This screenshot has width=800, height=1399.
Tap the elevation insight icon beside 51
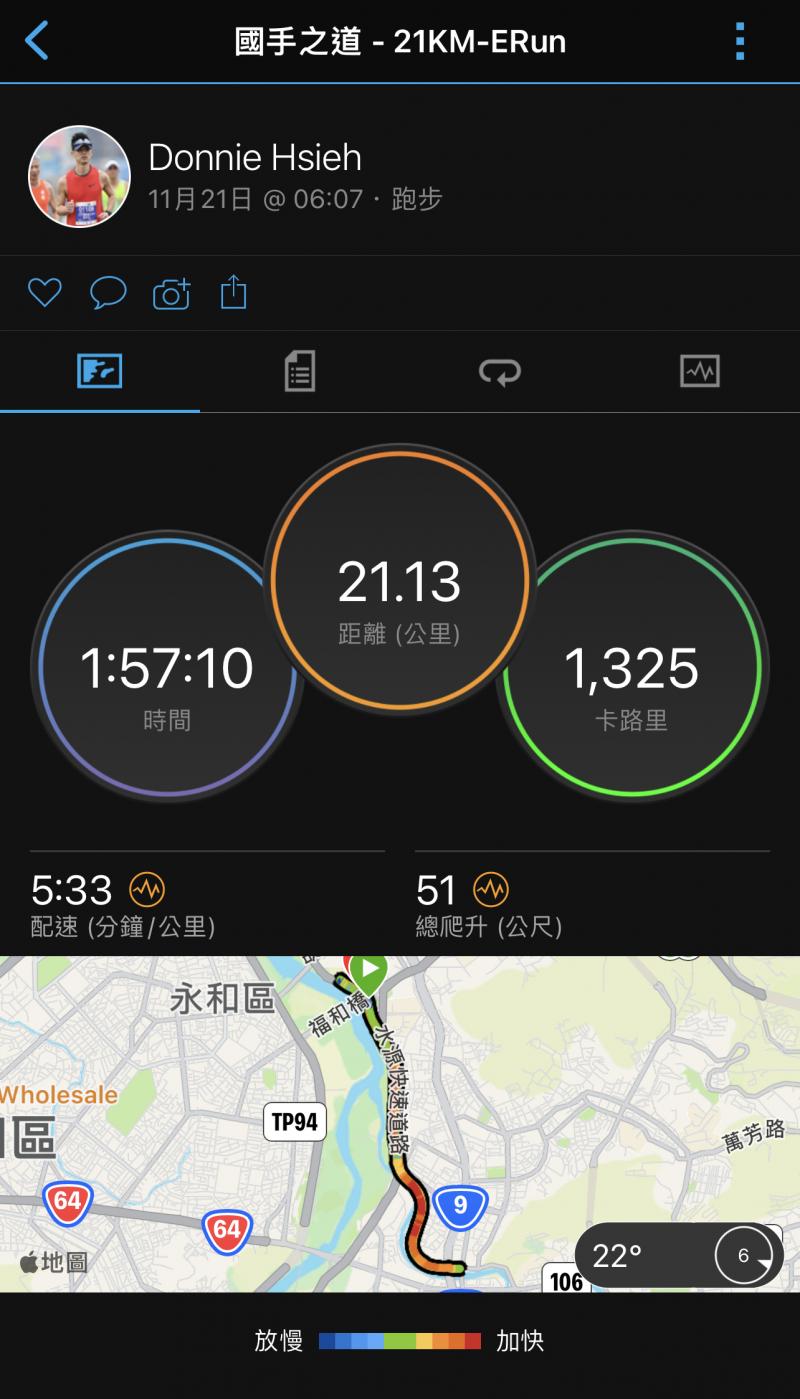click(490, 889)
